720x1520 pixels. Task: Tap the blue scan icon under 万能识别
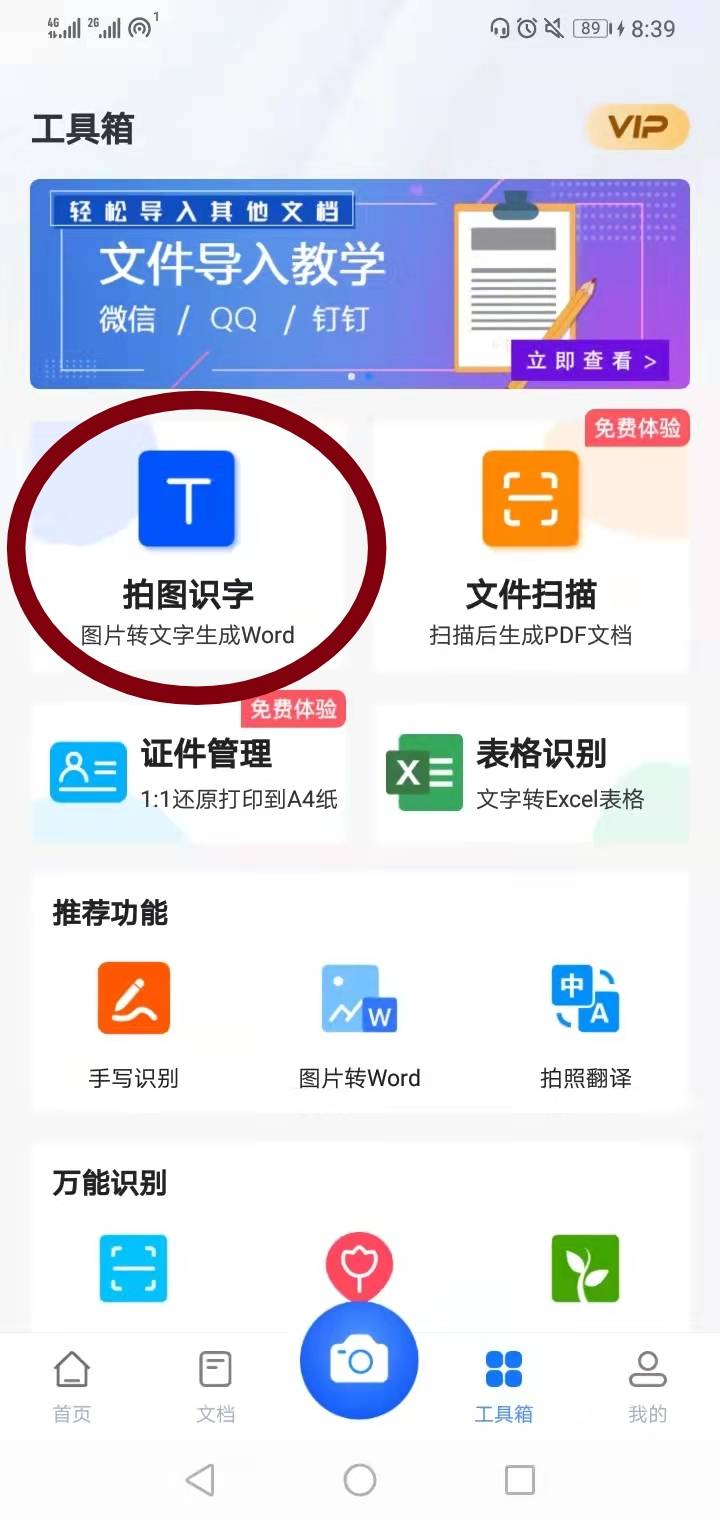pyautogui.click(x=134, y=1268)
